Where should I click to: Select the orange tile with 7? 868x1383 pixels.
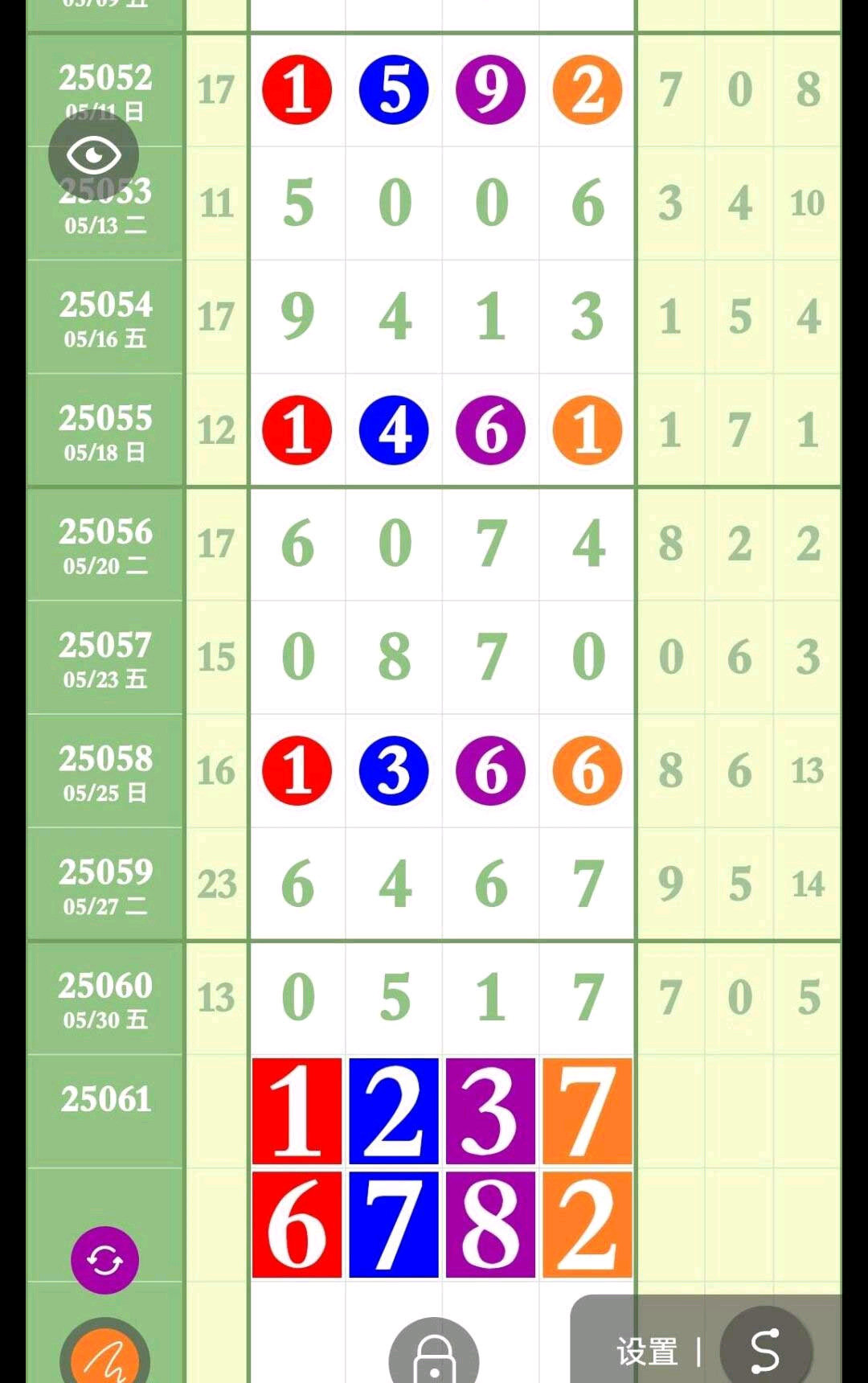coord(588,1111)
